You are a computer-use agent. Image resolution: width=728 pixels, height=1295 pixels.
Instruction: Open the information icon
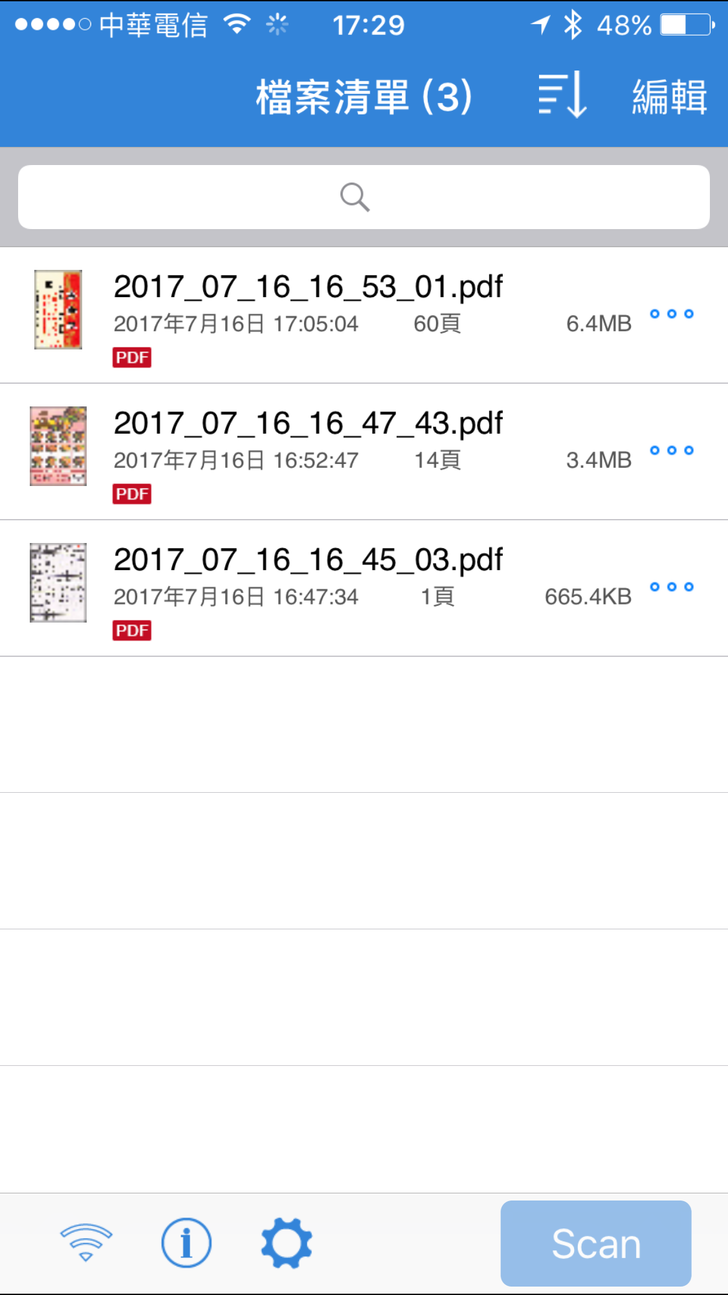186,1243
